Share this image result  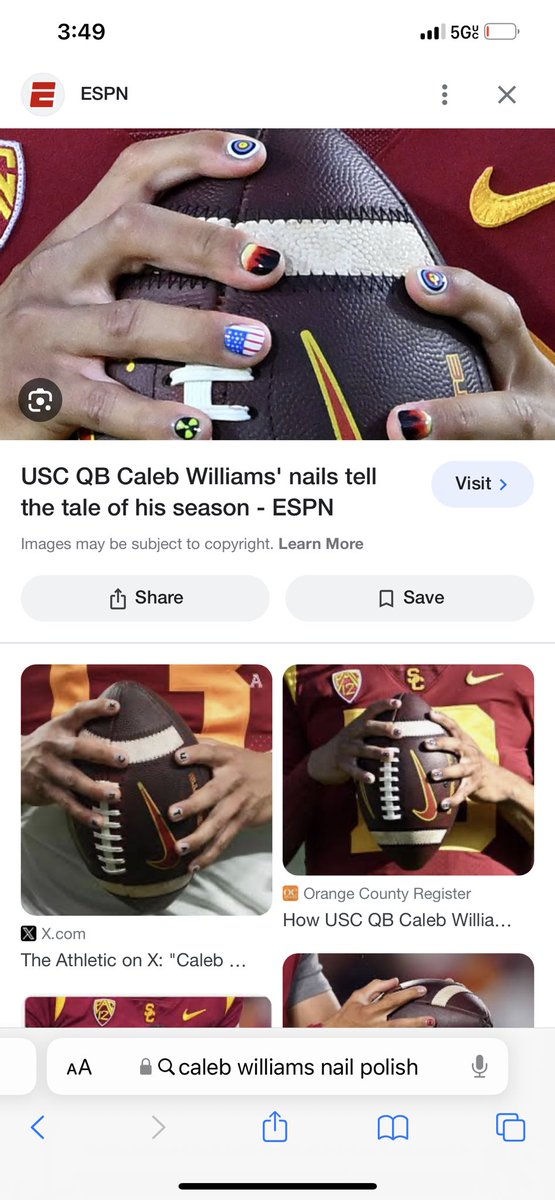pos(145,598)
